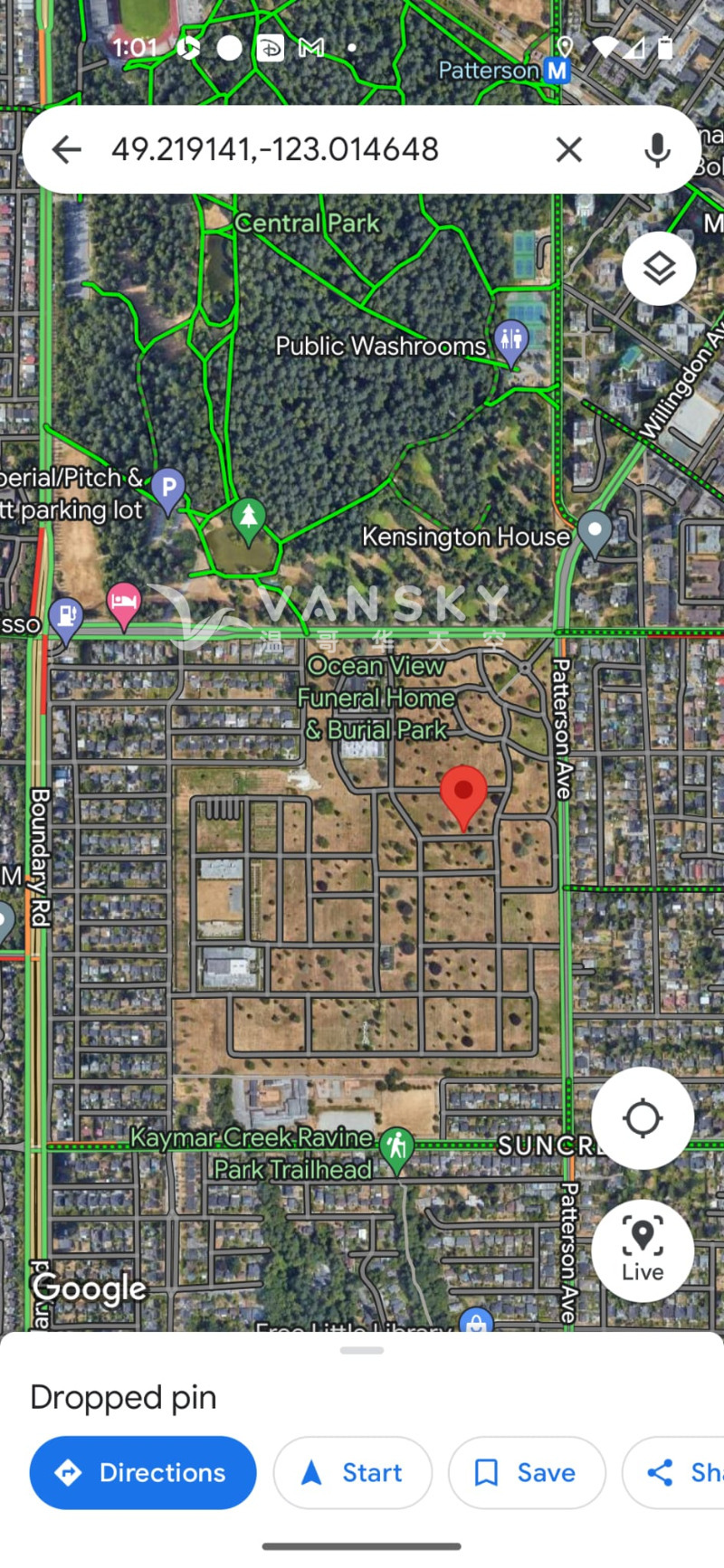Center map on my location
724x1568 pixels.
643,1118
